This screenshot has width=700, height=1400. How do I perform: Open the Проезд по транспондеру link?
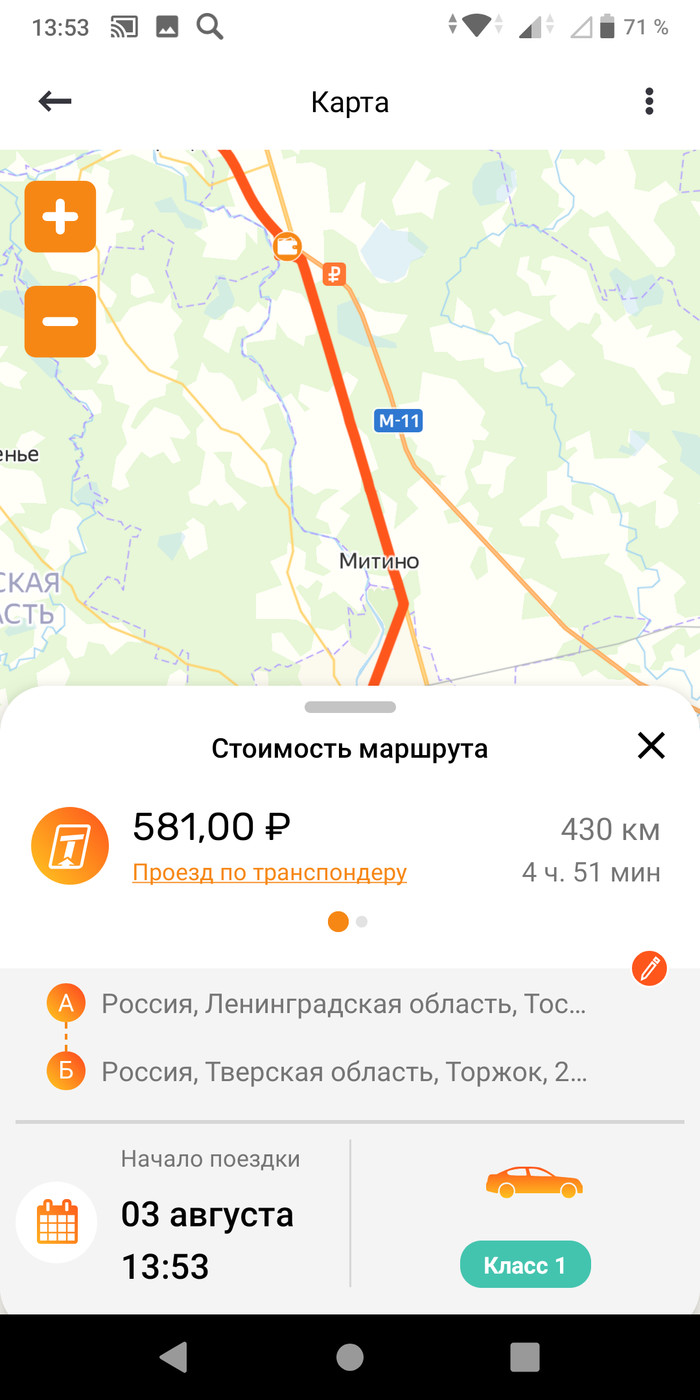point(269,872)
